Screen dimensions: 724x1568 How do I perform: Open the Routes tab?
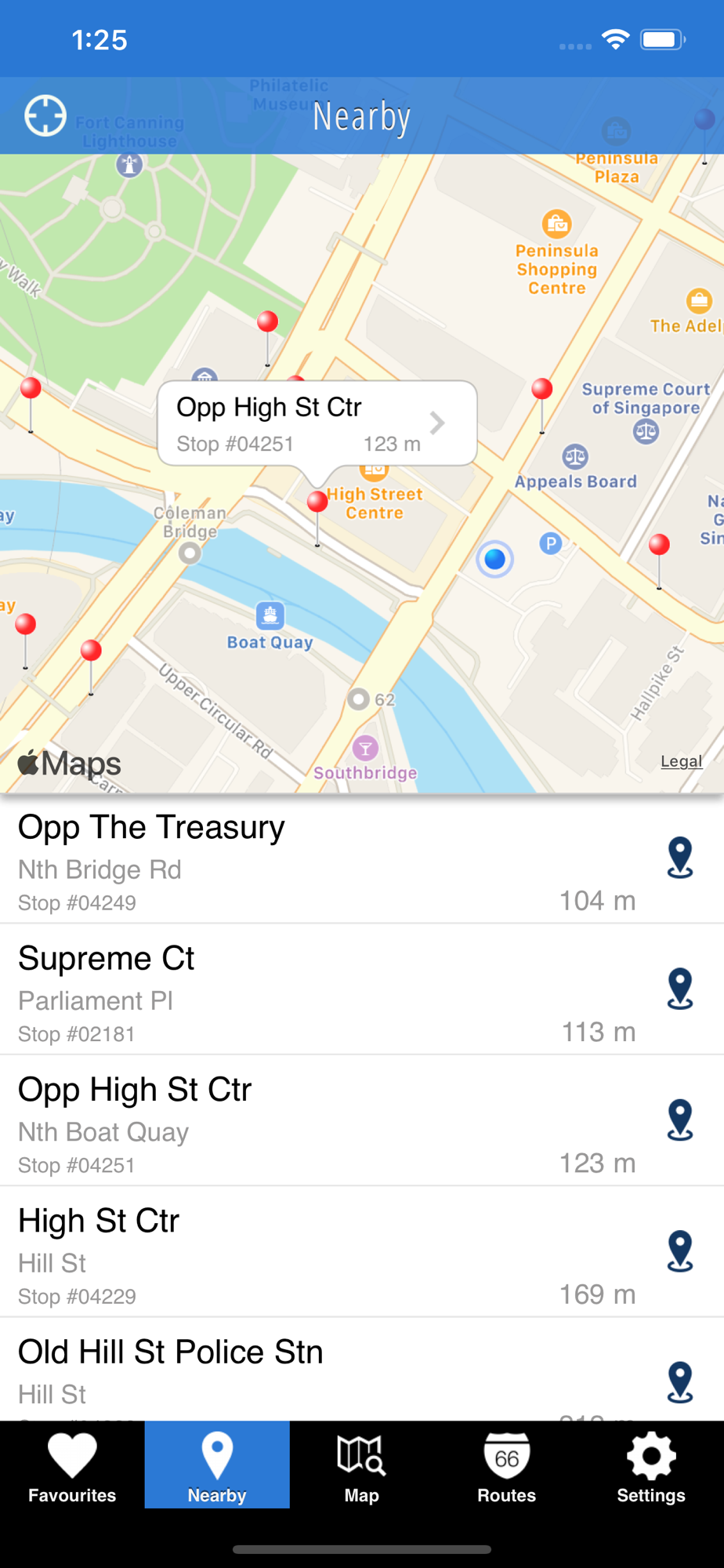click(507, 1465)
